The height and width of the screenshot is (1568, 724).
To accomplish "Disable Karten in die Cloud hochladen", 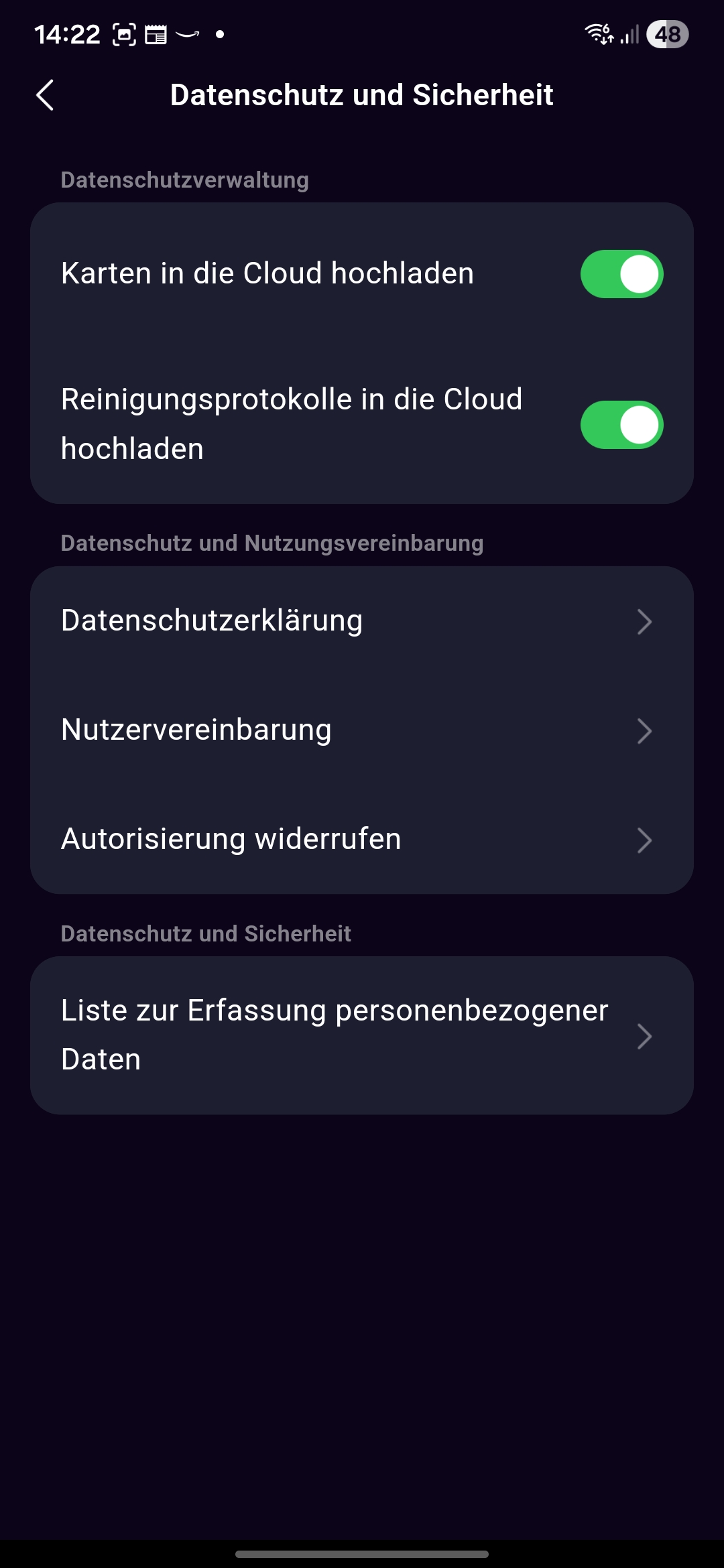I will (x=621, y=274).
